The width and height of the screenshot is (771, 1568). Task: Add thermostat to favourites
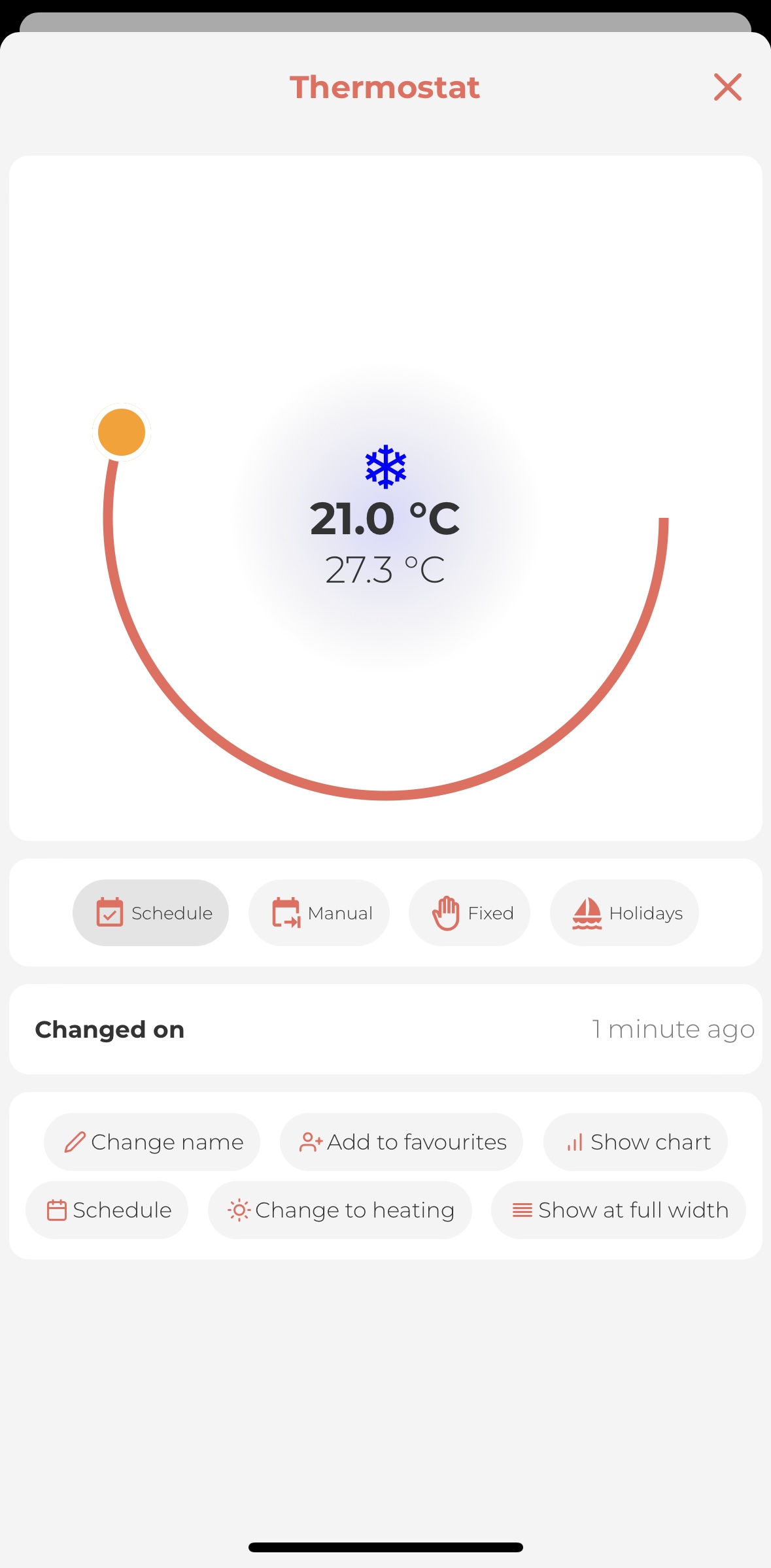coord(402,1142)
